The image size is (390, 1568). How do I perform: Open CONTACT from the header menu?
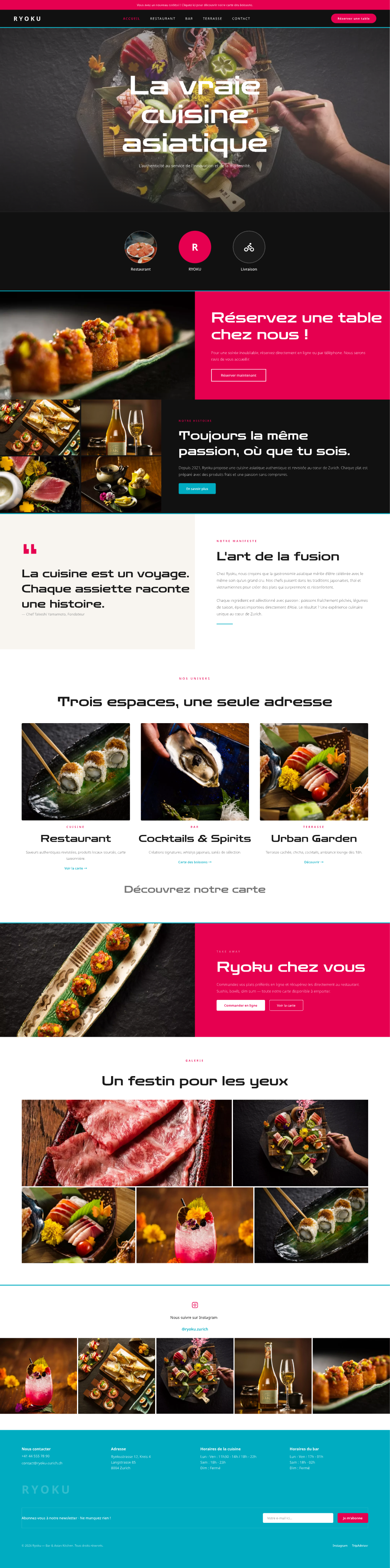[x=241, y=18]
